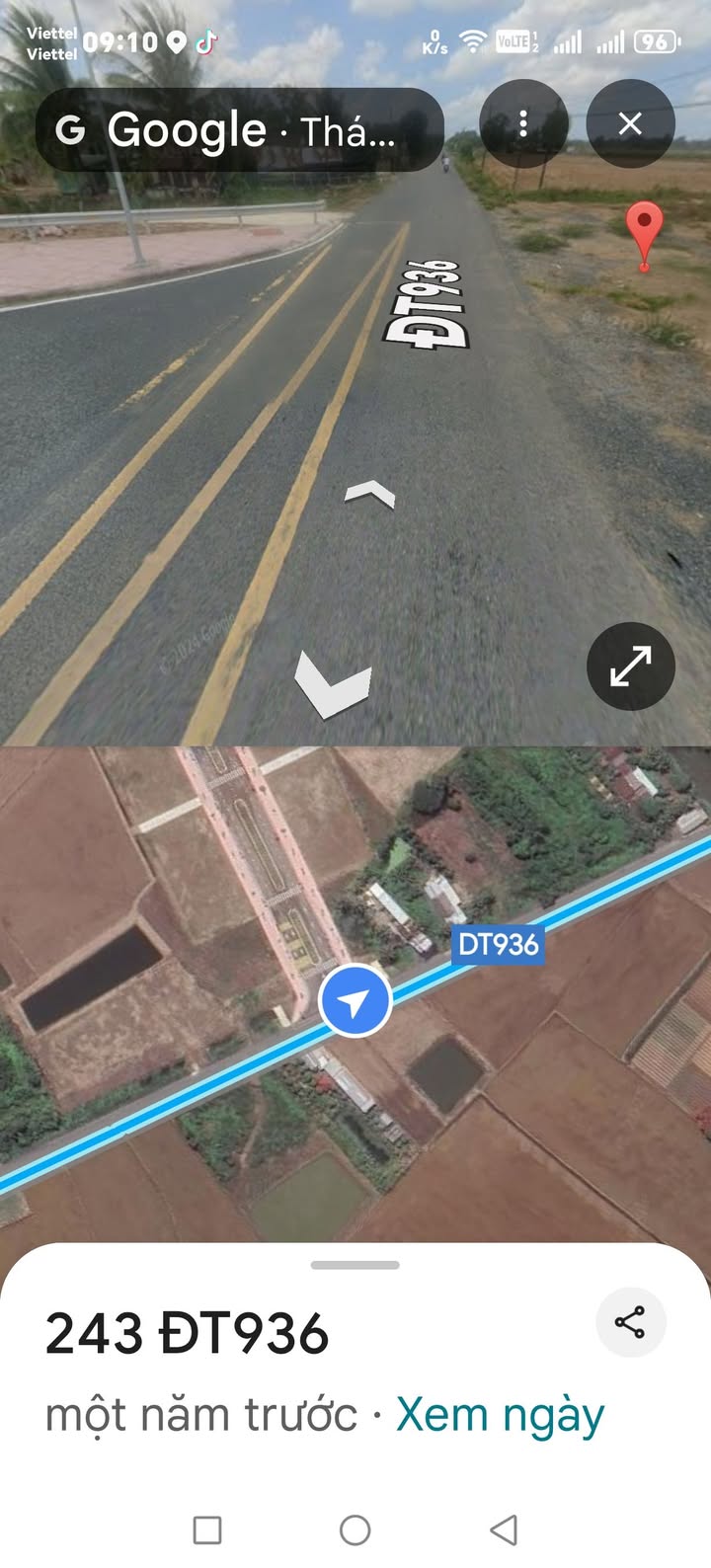
Task: Open the three-dot overflow menu
Action: [x=523, y=124]
